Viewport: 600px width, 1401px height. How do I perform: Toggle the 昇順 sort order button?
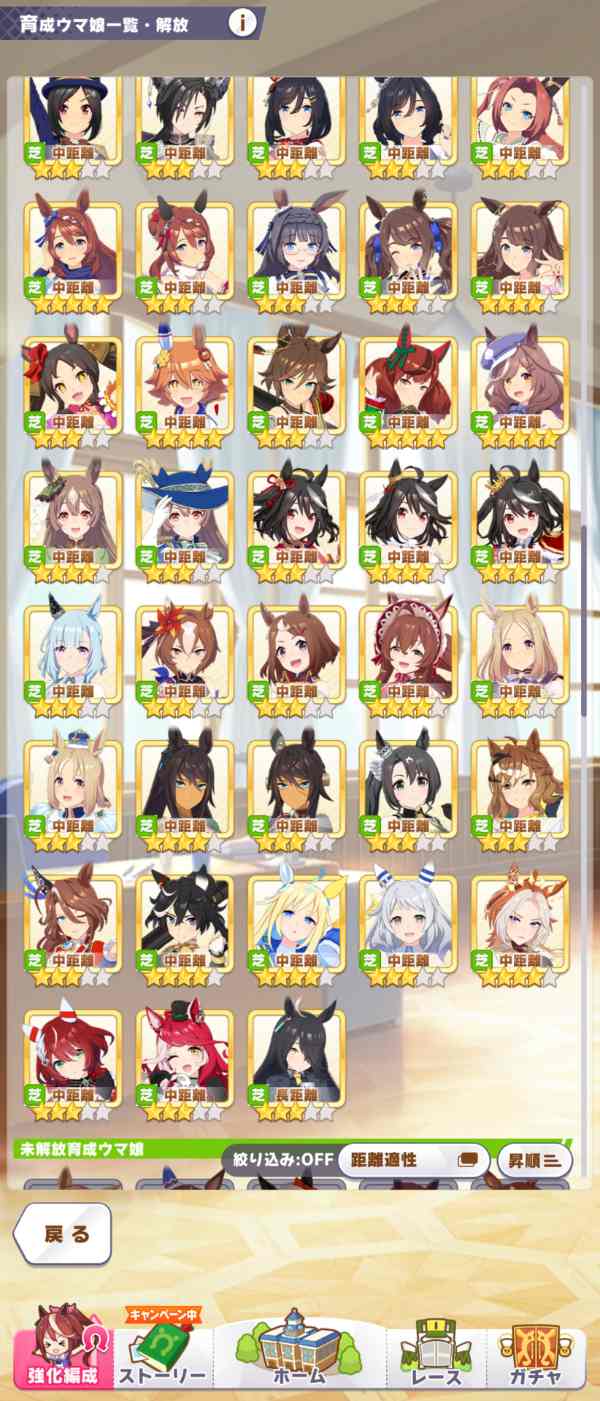pyautogui.click(x=534, y=1160)
